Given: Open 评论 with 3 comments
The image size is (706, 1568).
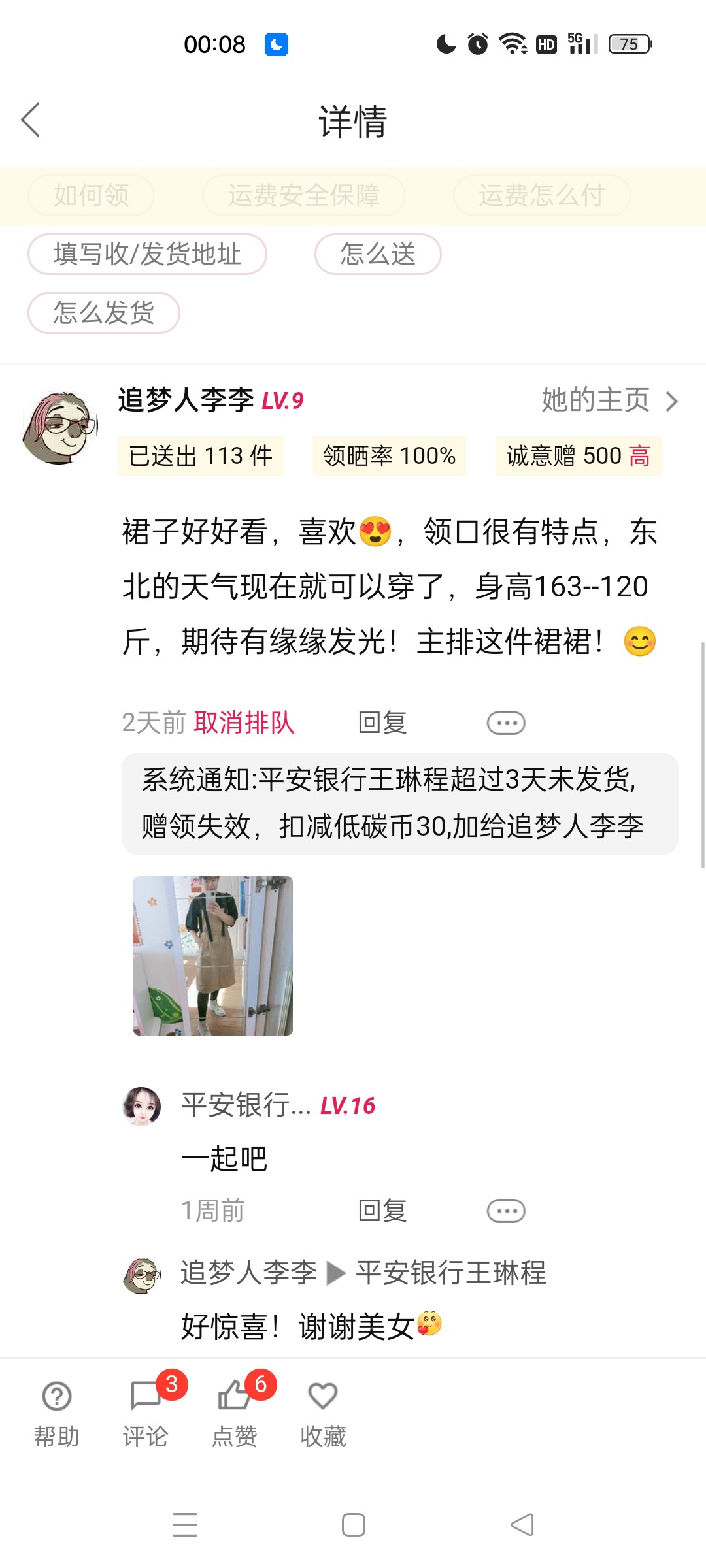Looking at the screenshot, I should [x=146, y=1411].
